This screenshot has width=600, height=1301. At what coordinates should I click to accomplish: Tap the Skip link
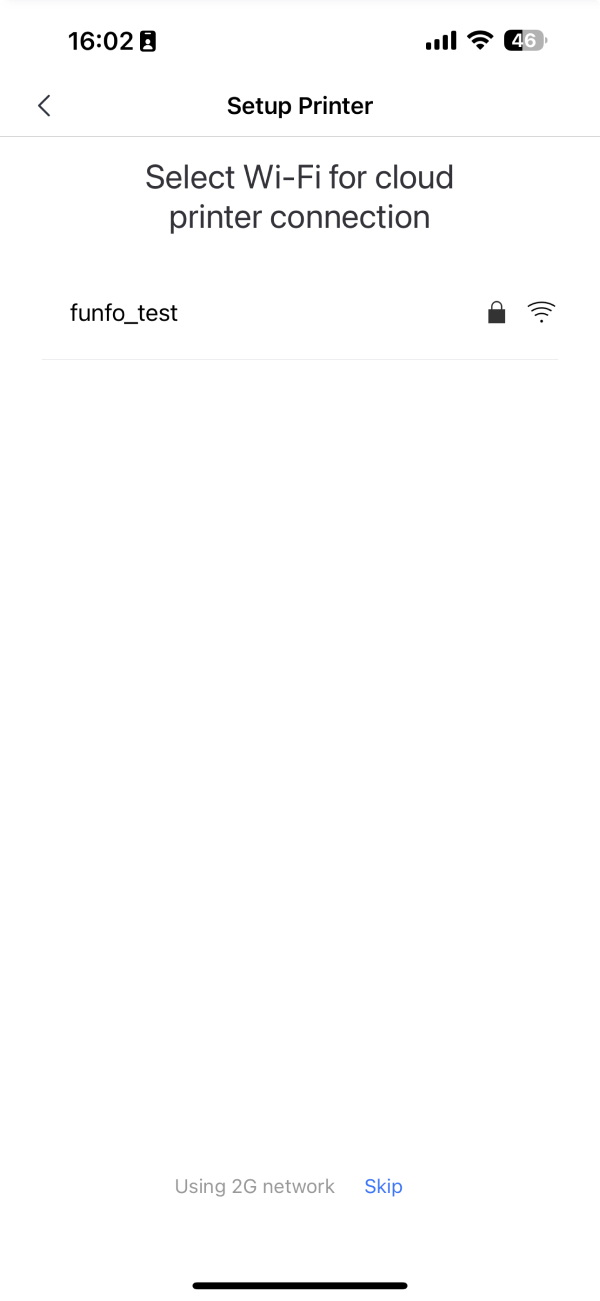[x=383, y=1186]
